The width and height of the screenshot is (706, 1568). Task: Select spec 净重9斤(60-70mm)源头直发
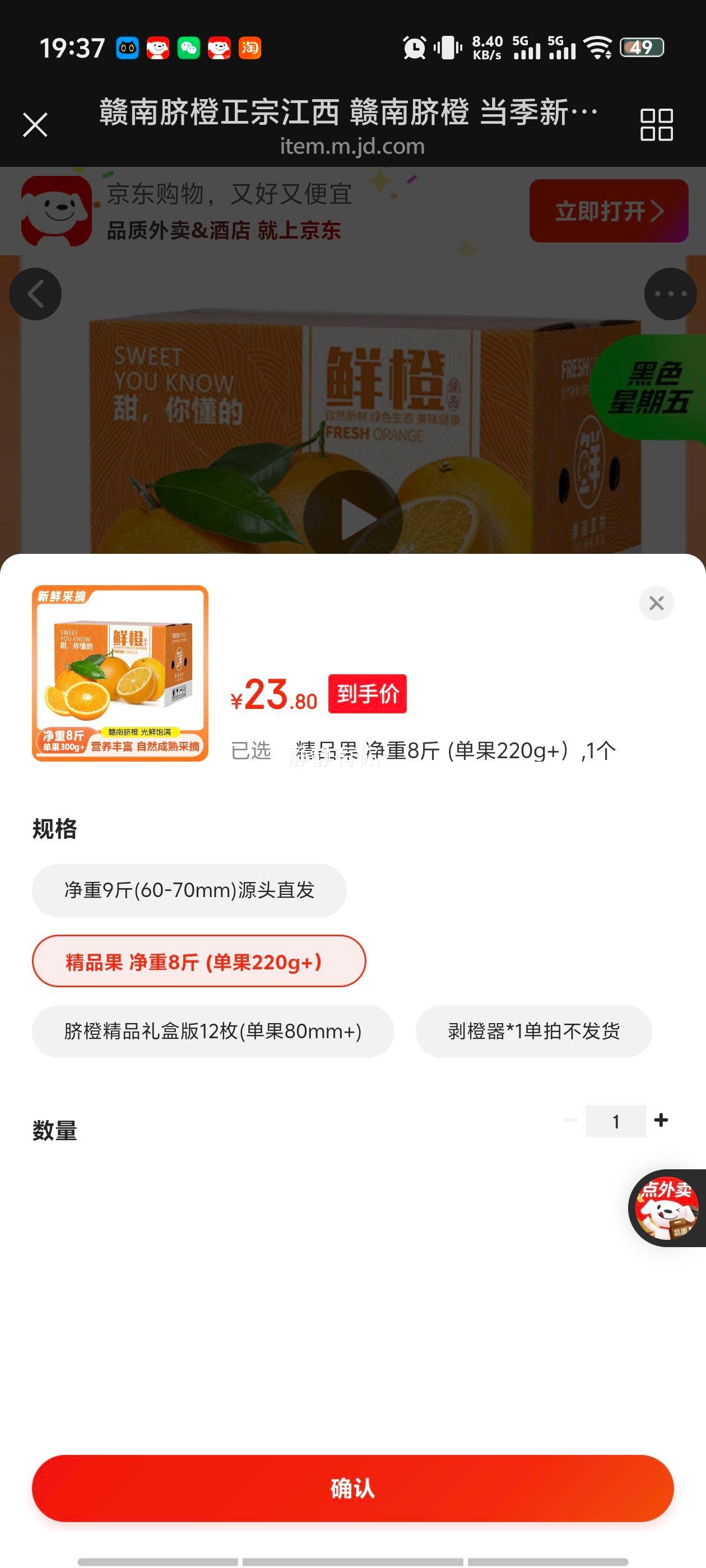(x=189, y=890)
